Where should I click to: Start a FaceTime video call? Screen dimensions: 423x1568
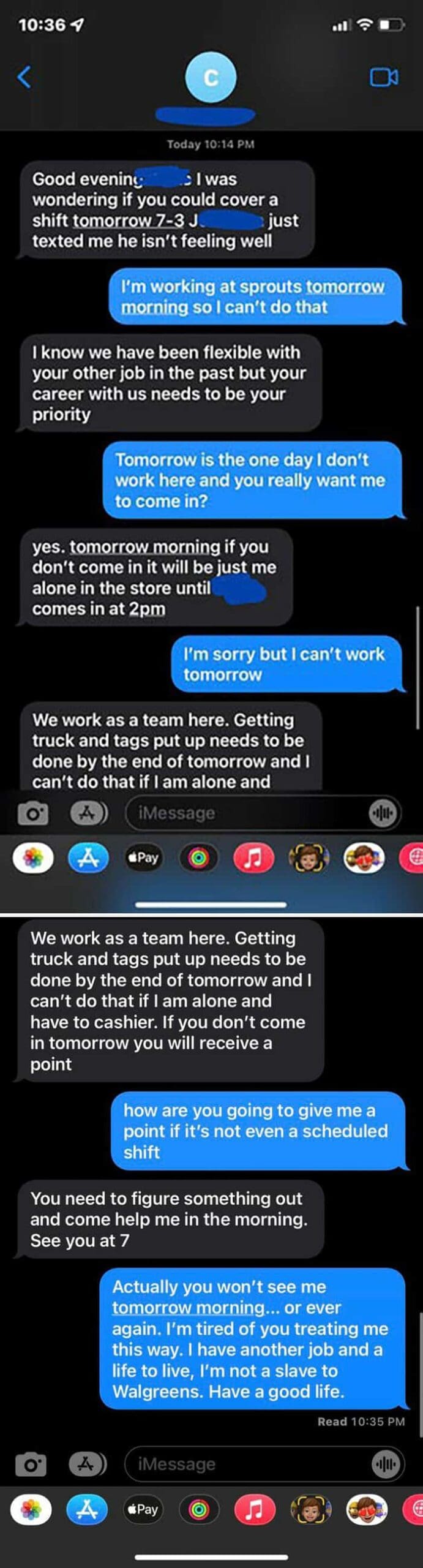384,77
